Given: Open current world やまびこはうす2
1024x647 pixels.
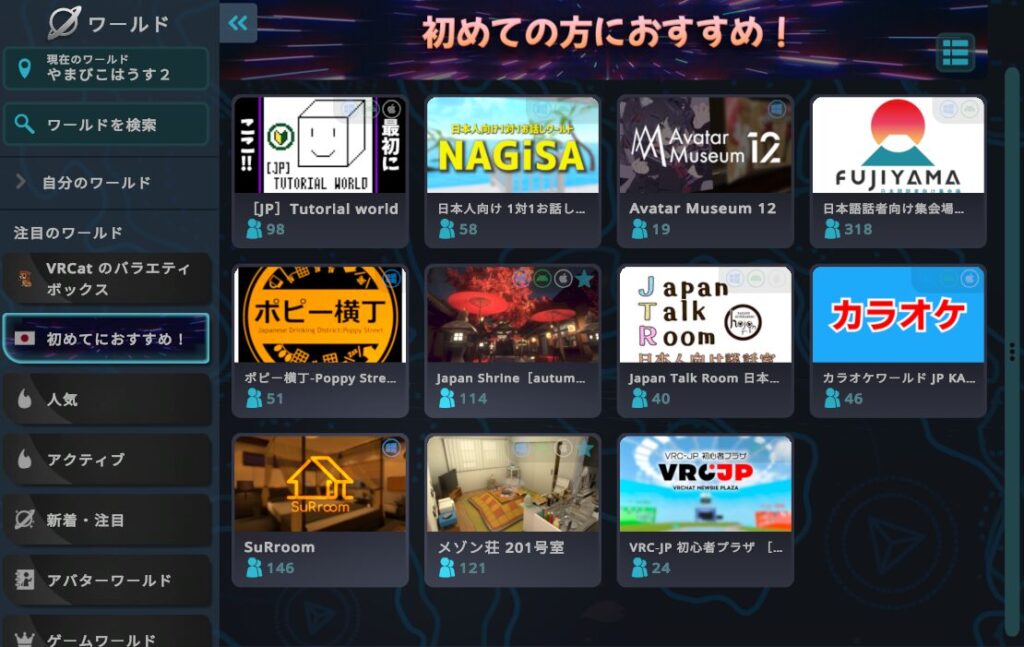Looking at the screenshot, I should coord(106,68).
